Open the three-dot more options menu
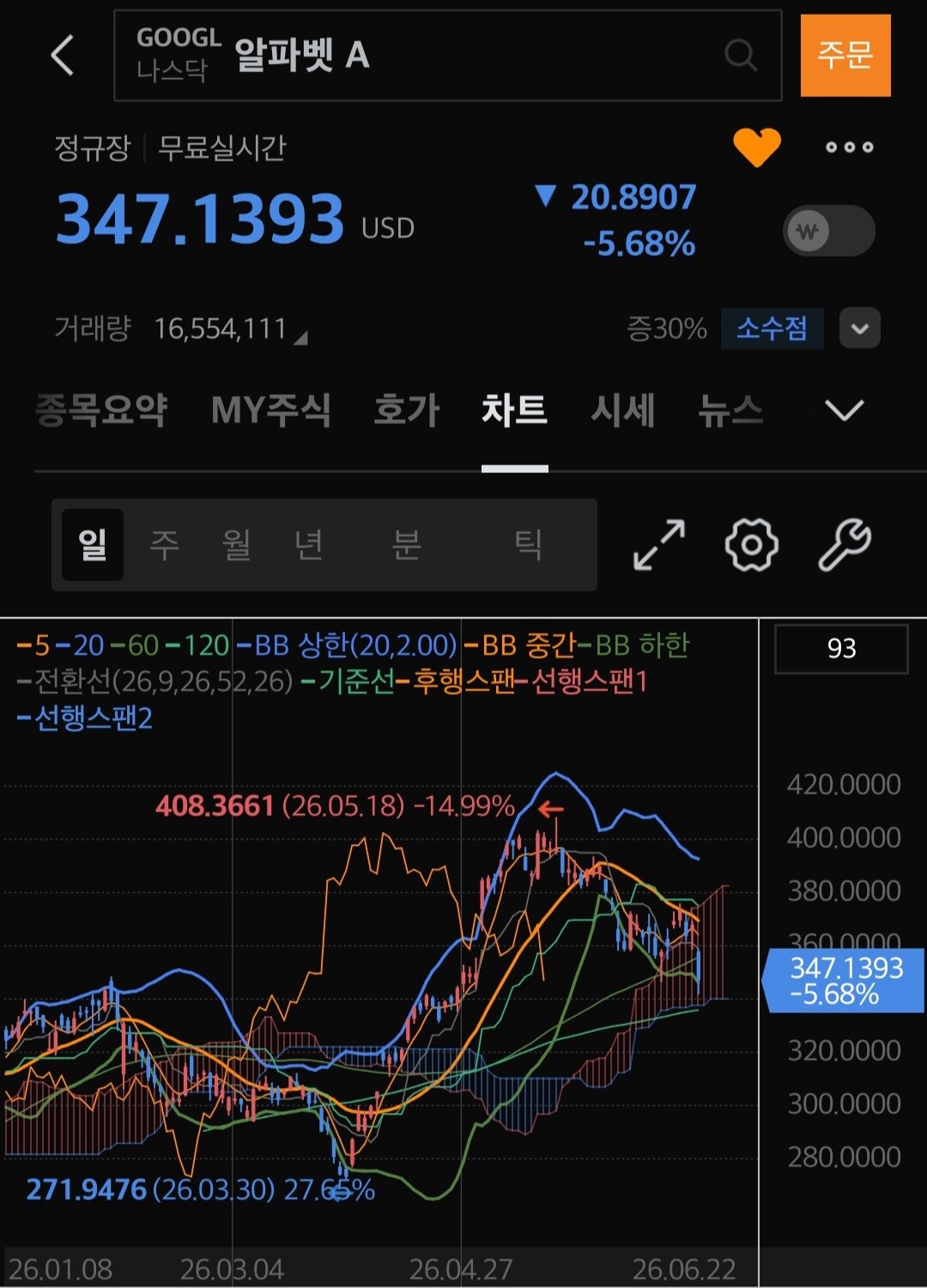Viewport: 927px width, 1288px height. (x=849, y=147)
